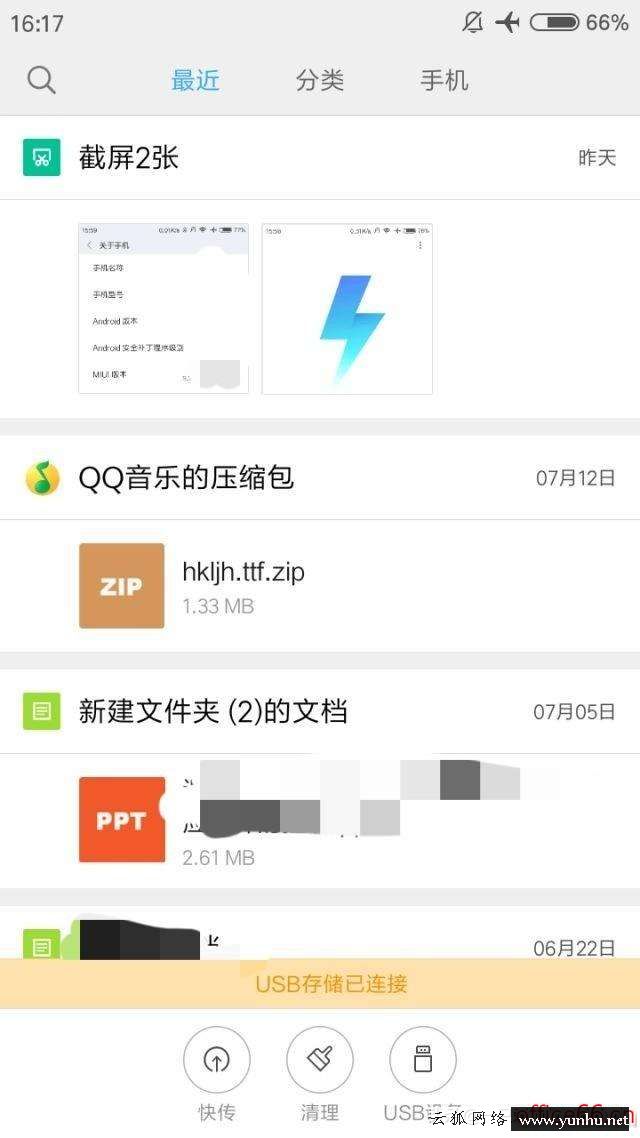
Task: Open the hkljh.ttf.zip file
Action: point(242,586)
